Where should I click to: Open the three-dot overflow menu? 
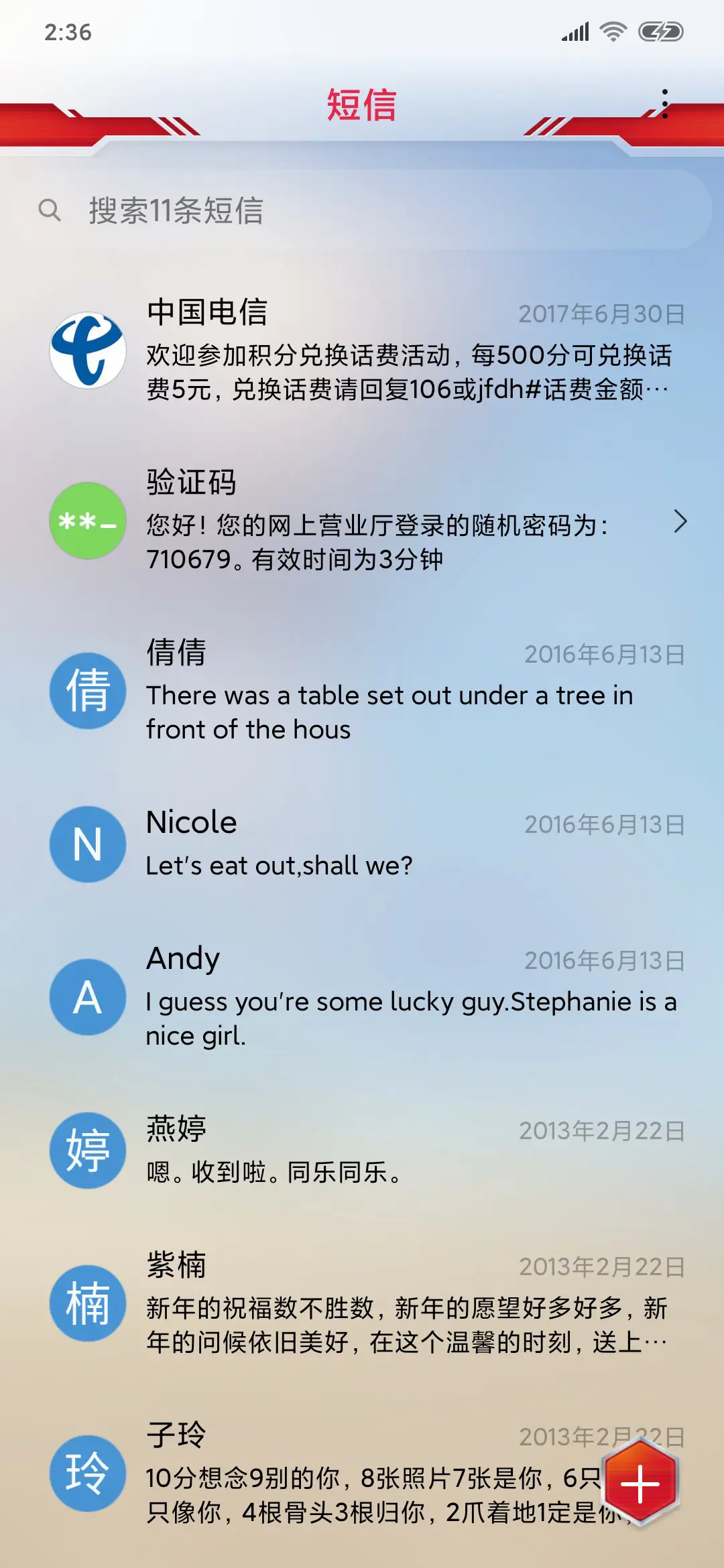pos(665,104)
